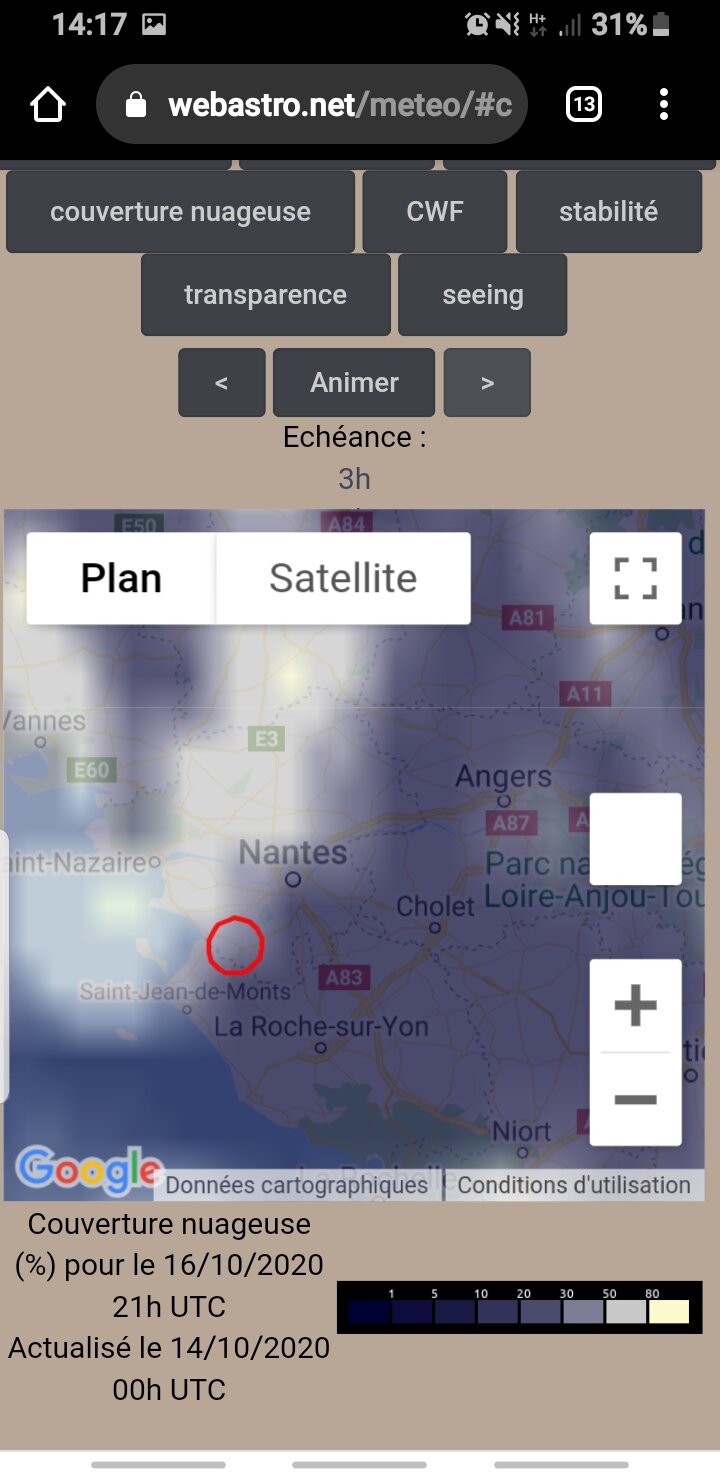View the seeing forecast

482,295
